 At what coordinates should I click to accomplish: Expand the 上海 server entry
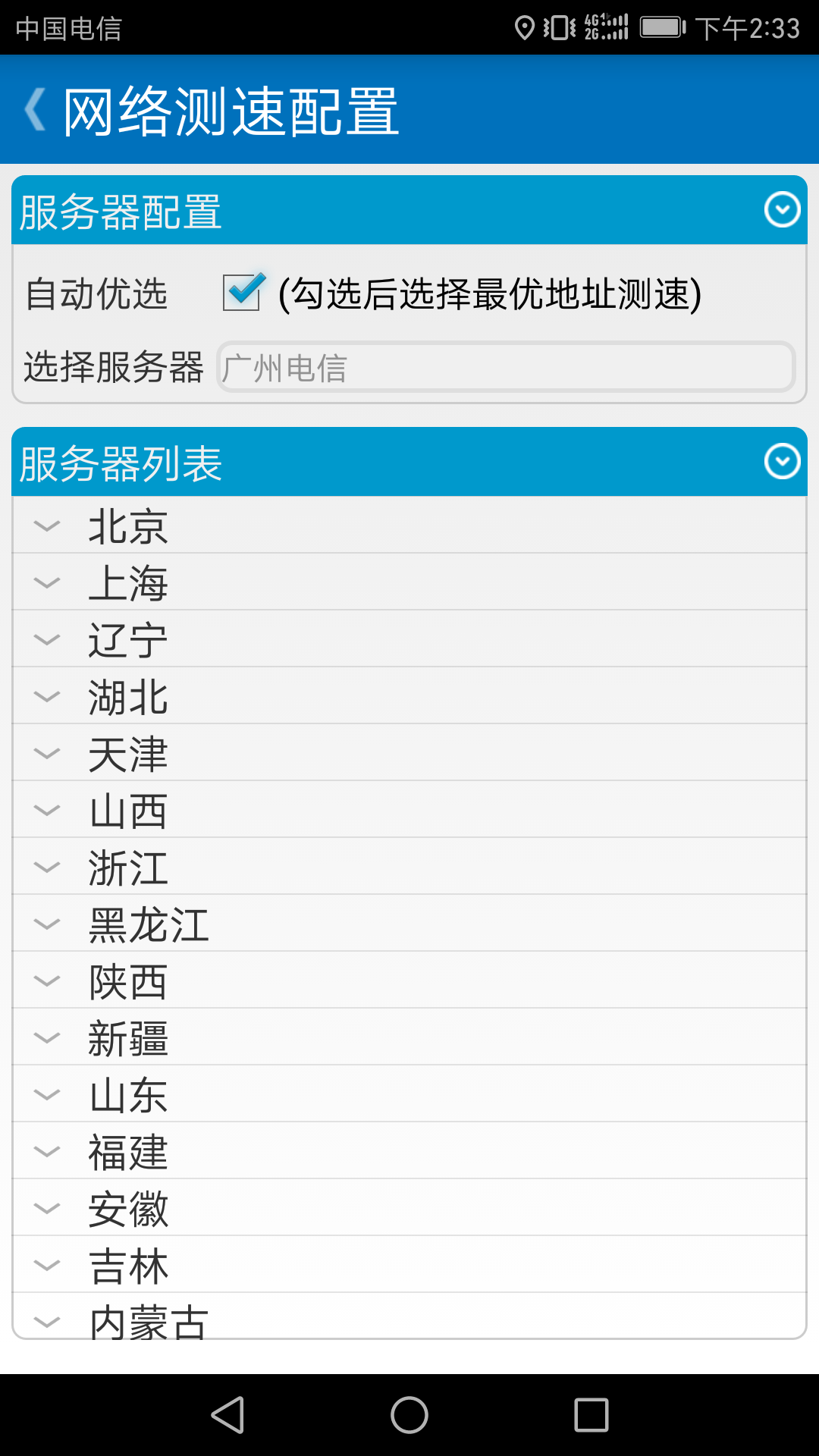(47, 582)
